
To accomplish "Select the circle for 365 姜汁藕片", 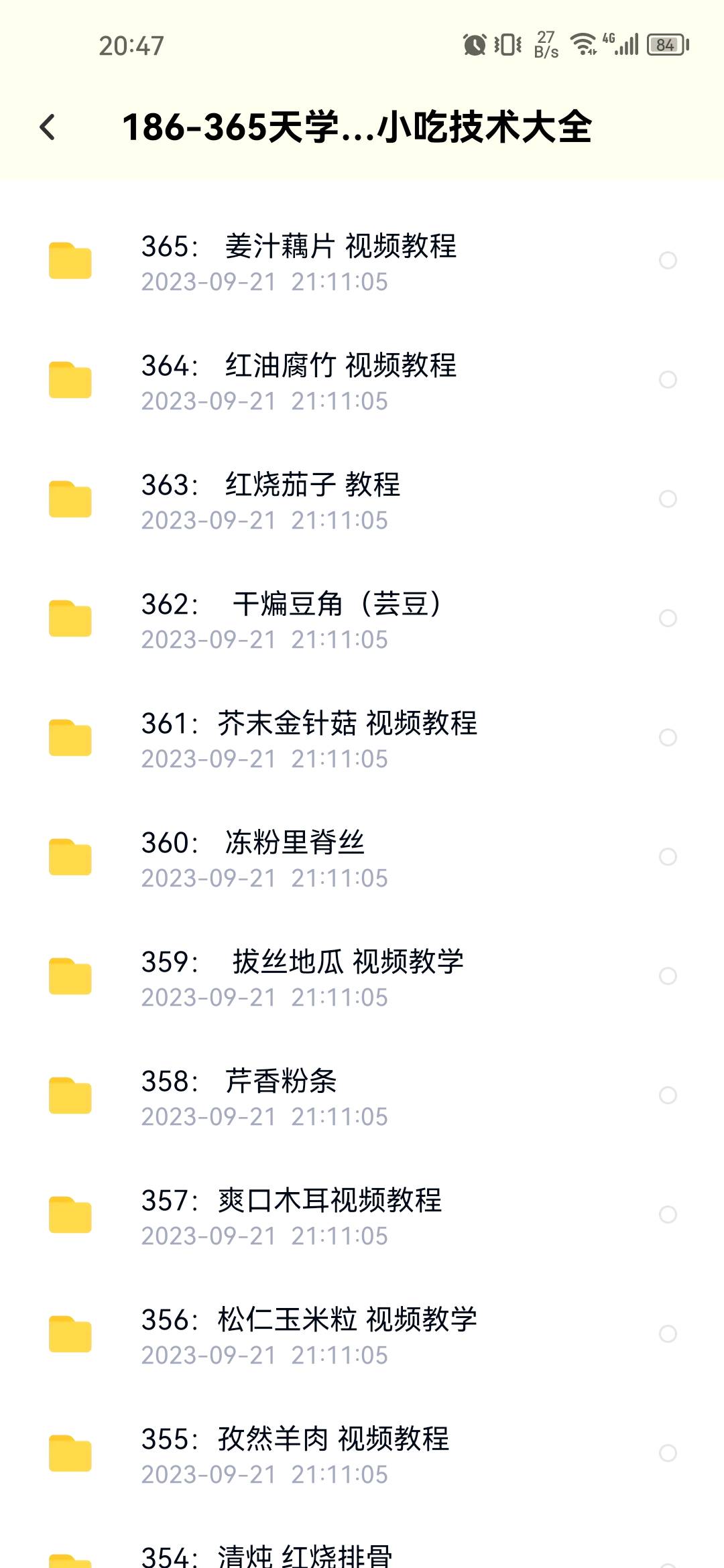I will tap(668, 260).
